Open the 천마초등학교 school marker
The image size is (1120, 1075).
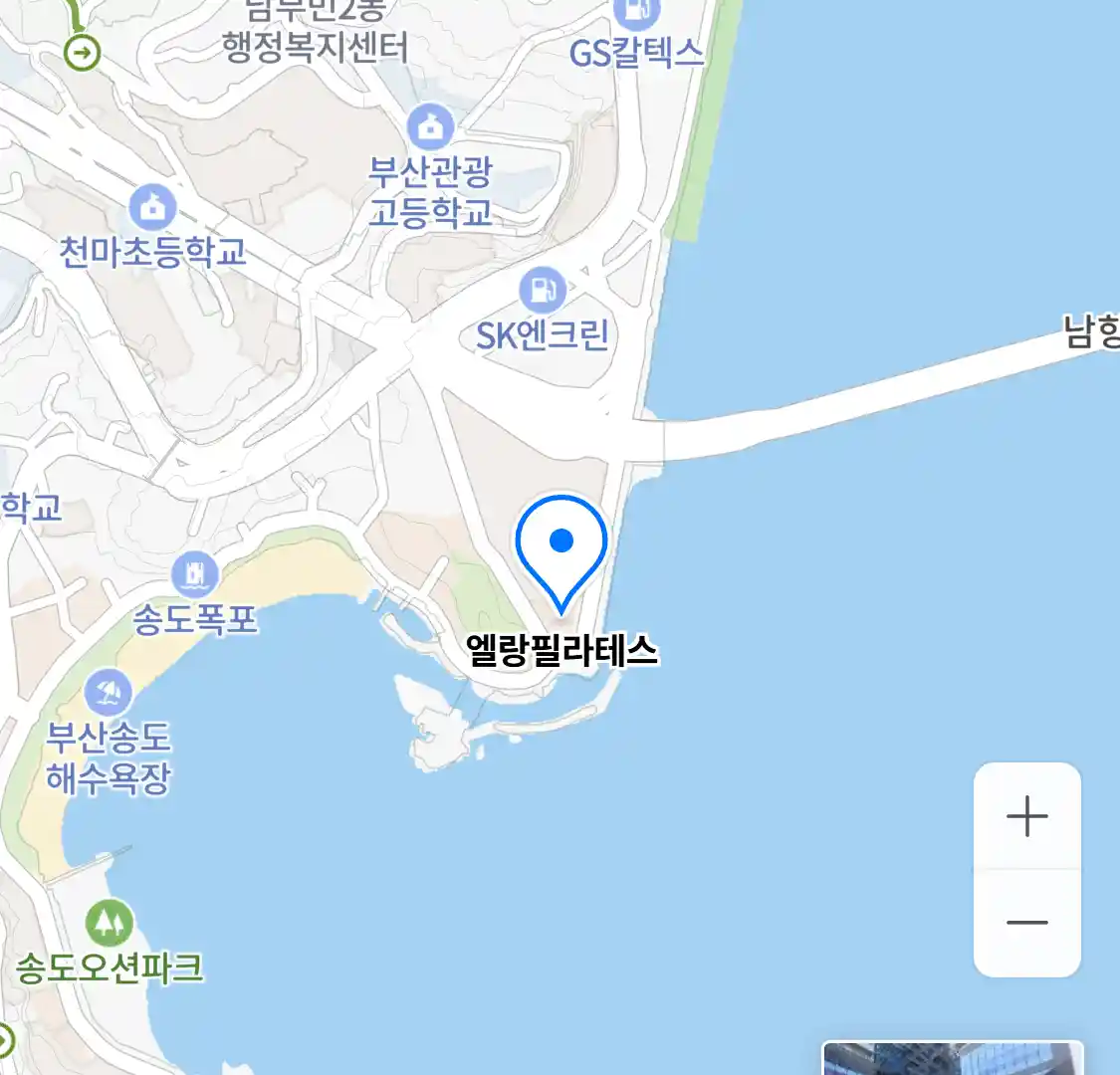click(x=152, y=208)
